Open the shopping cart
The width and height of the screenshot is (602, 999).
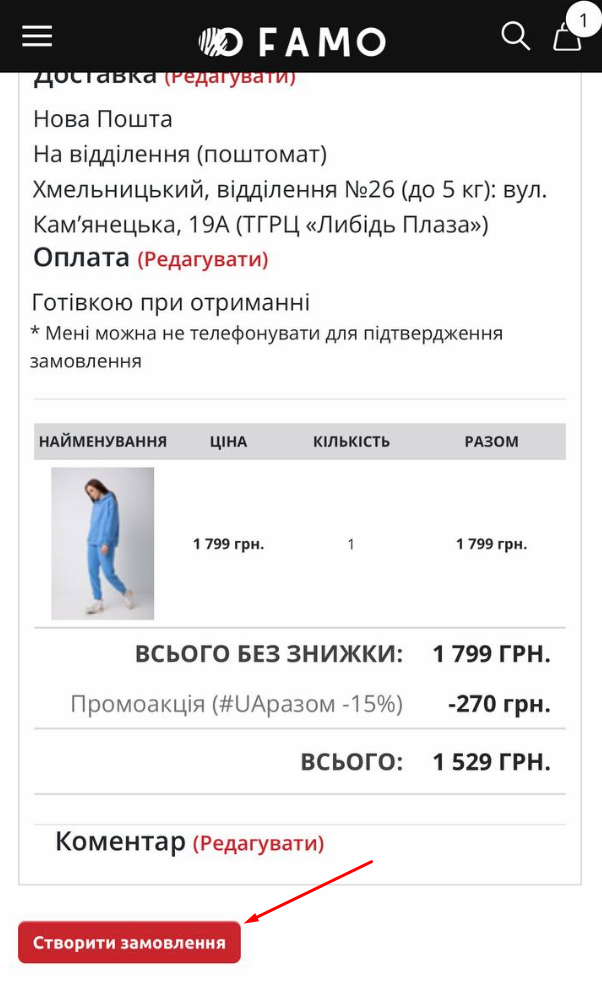[568, 38]
